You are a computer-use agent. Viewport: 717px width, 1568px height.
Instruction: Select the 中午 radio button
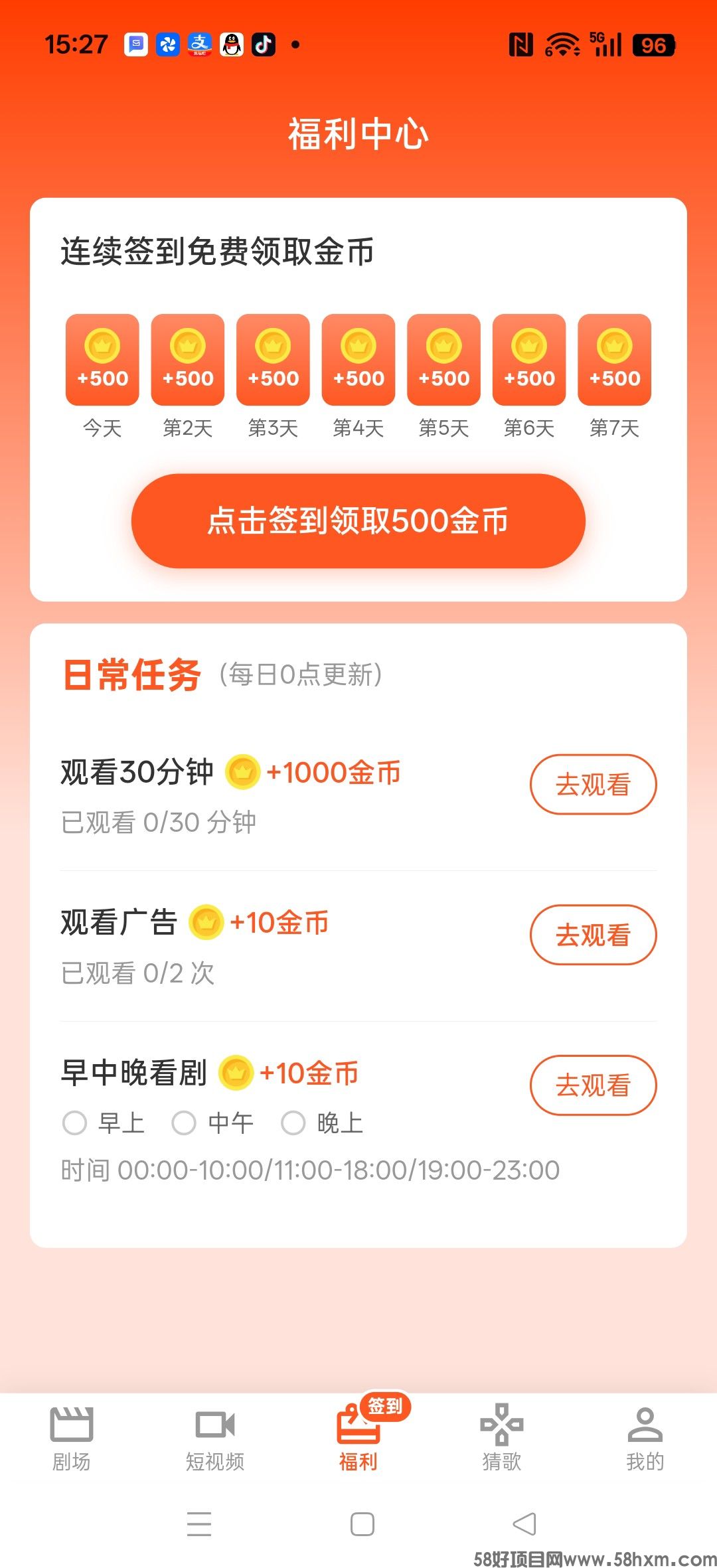coord(185,1123)
